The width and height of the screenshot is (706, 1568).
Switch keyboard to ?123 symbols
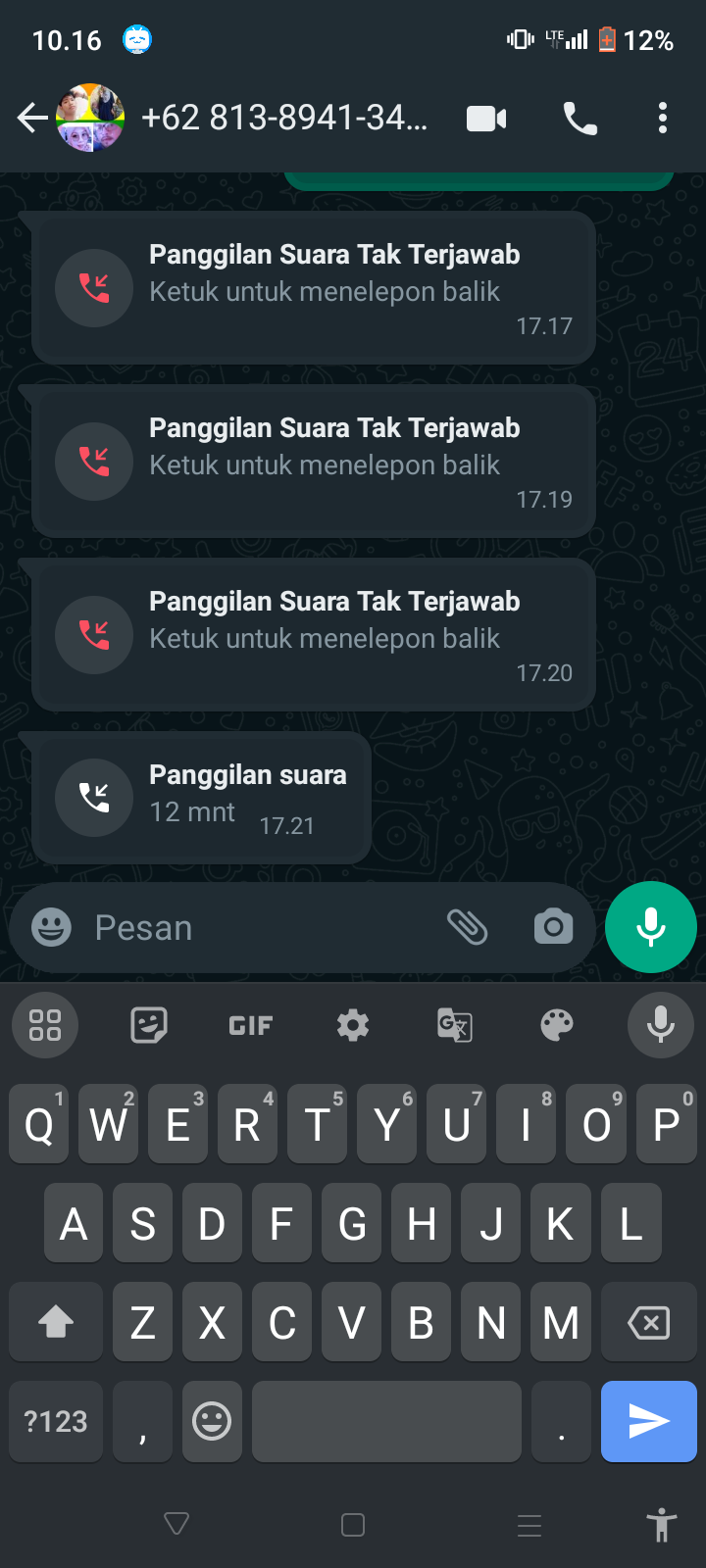pyautogui.click(x=56, y=1421)
